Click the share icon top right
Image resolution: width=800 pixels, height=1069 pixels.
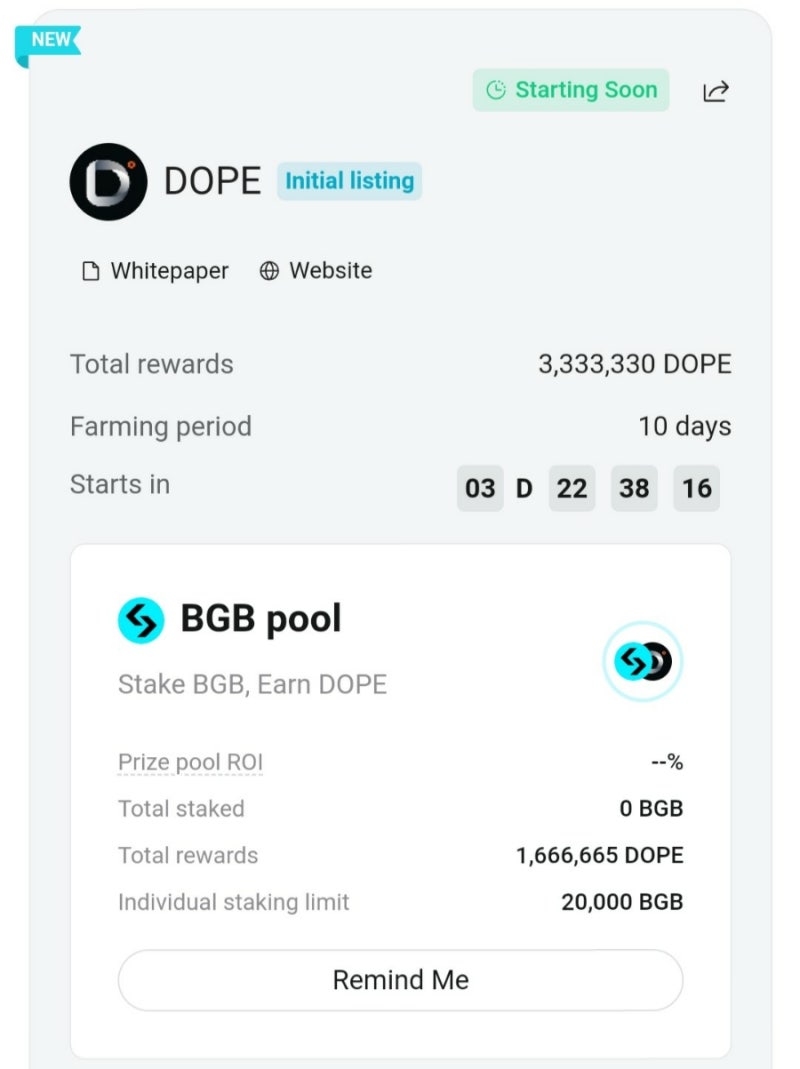(x=716, y=91)
